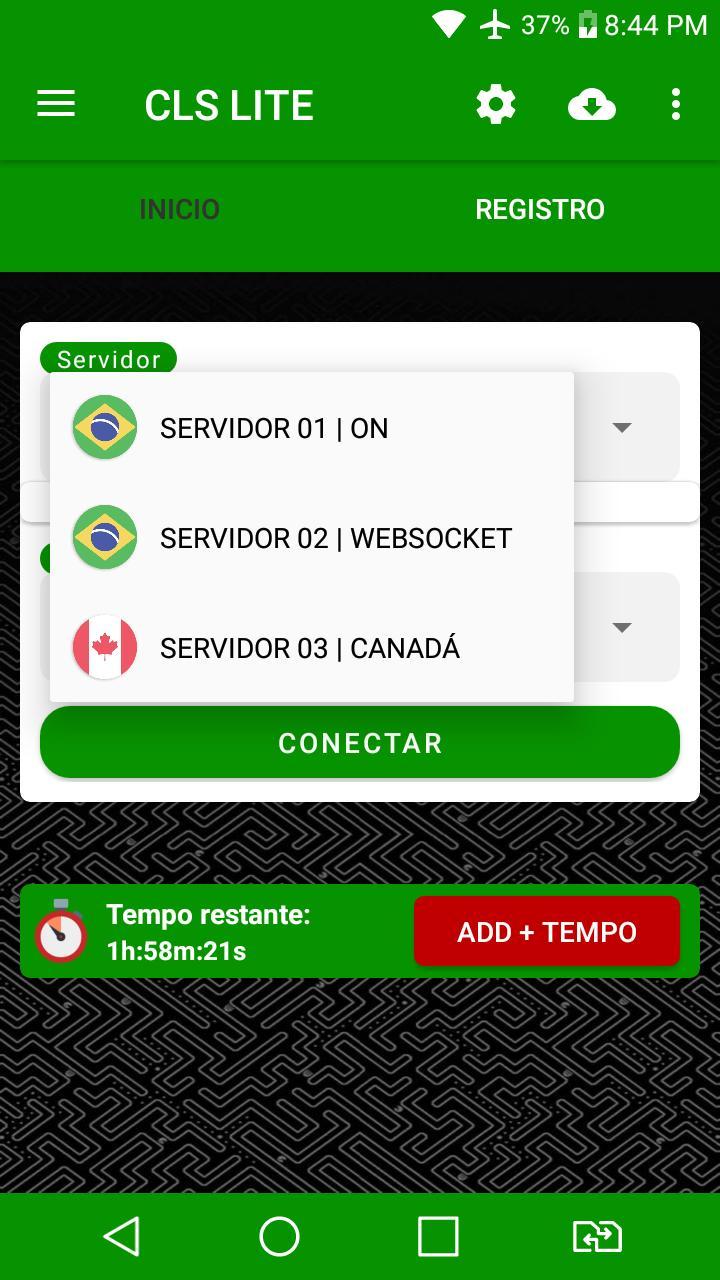
Task: Open the settings gear icon
Action: 495,103
